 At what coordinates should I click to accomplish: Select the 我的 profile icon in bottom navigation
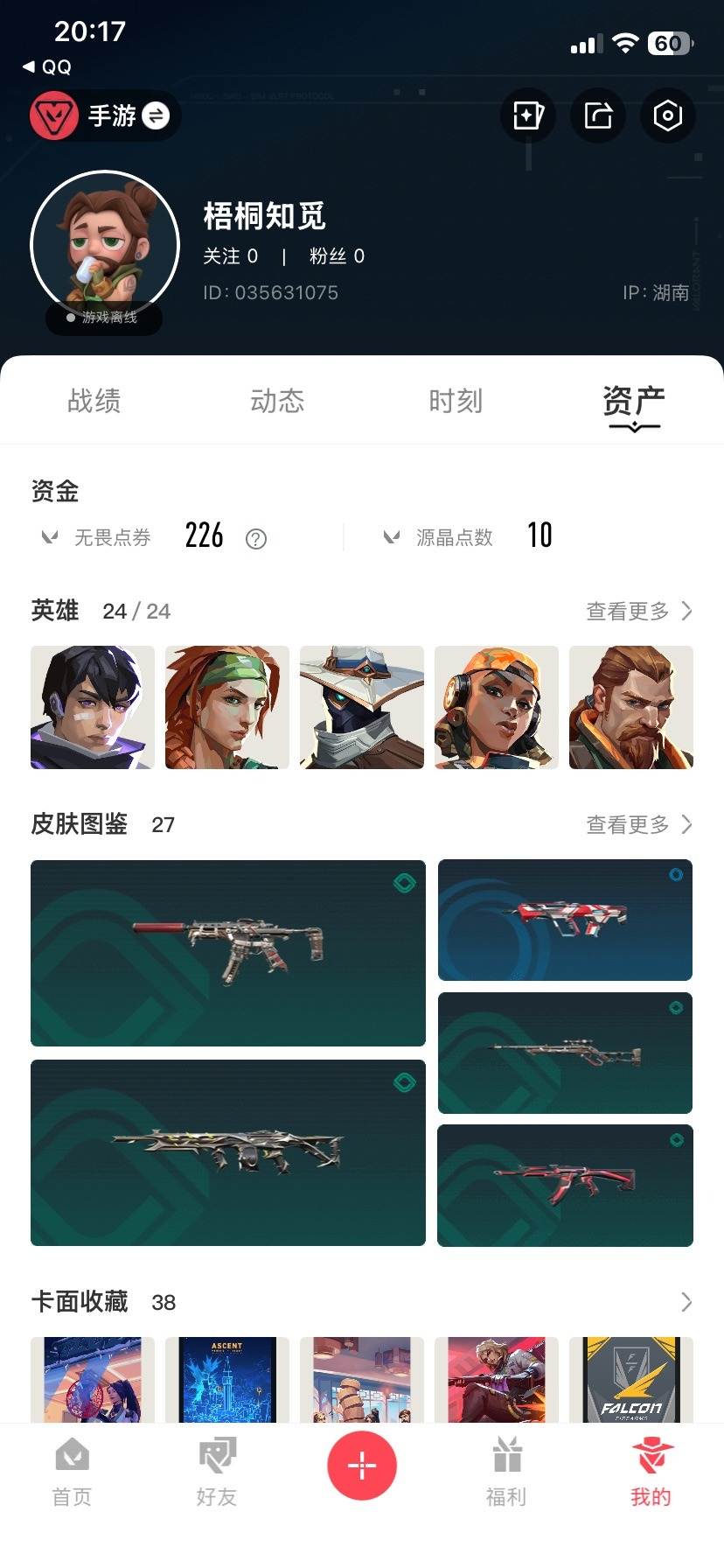[x=651, y=1459]
